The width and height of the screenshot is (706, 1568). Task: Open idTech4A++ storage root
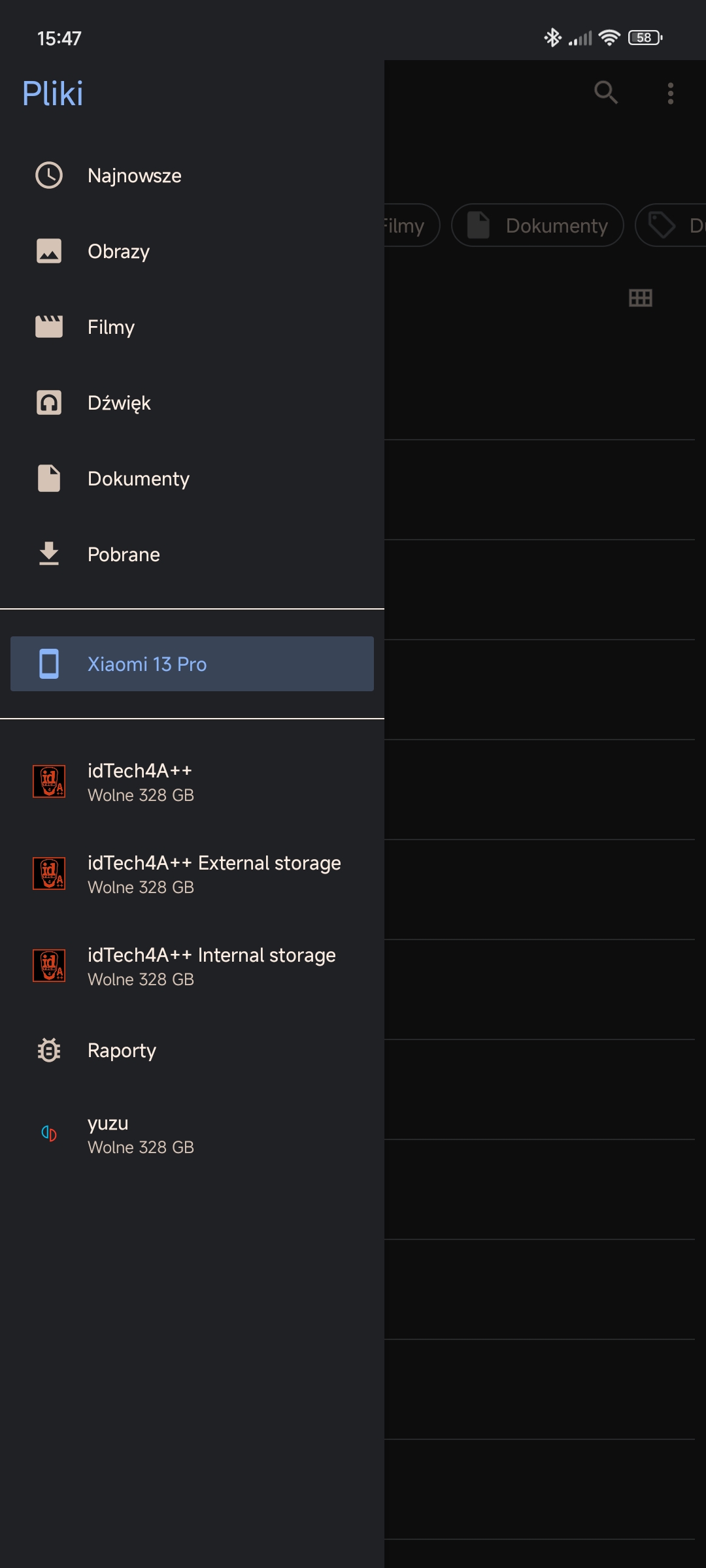pos(192,782)
